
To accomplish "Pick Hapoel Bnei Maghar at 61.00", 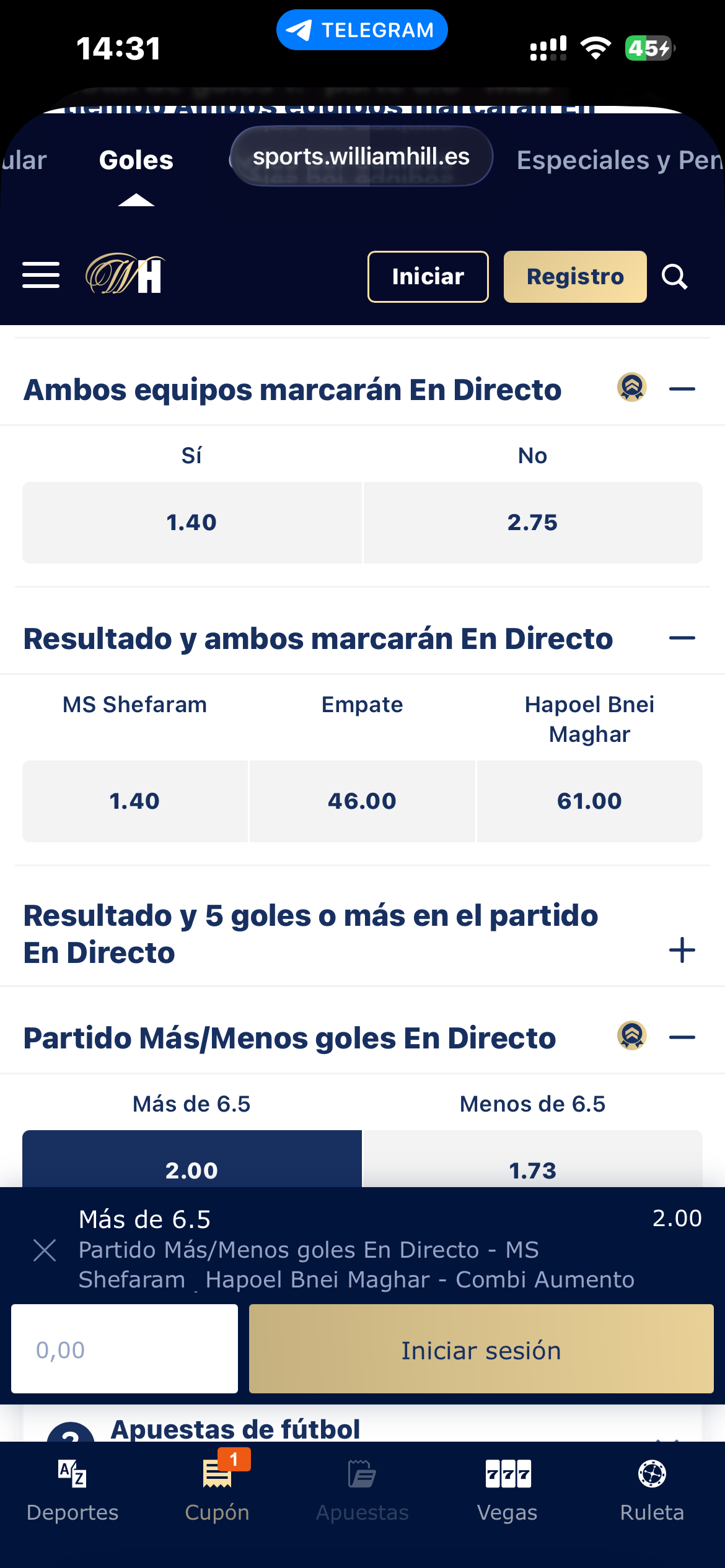I will click(589, 801).
